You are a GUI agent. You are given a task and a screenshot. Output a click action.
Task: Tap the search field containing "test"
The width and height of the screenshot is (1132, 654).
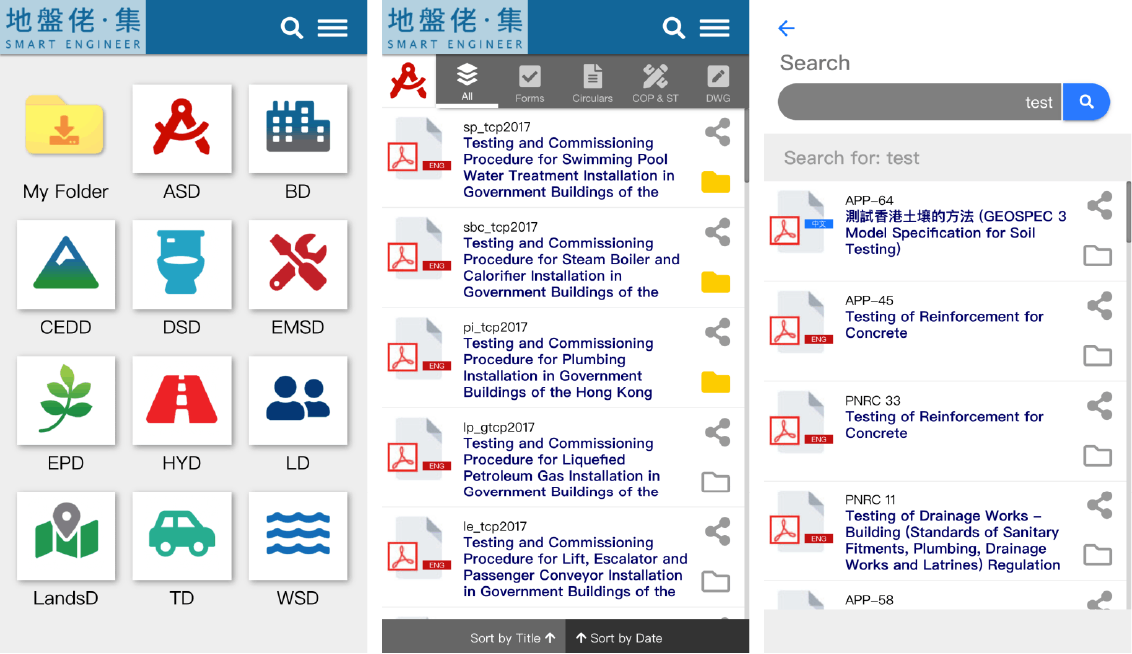pyautogui.click(x=919, y=102)
